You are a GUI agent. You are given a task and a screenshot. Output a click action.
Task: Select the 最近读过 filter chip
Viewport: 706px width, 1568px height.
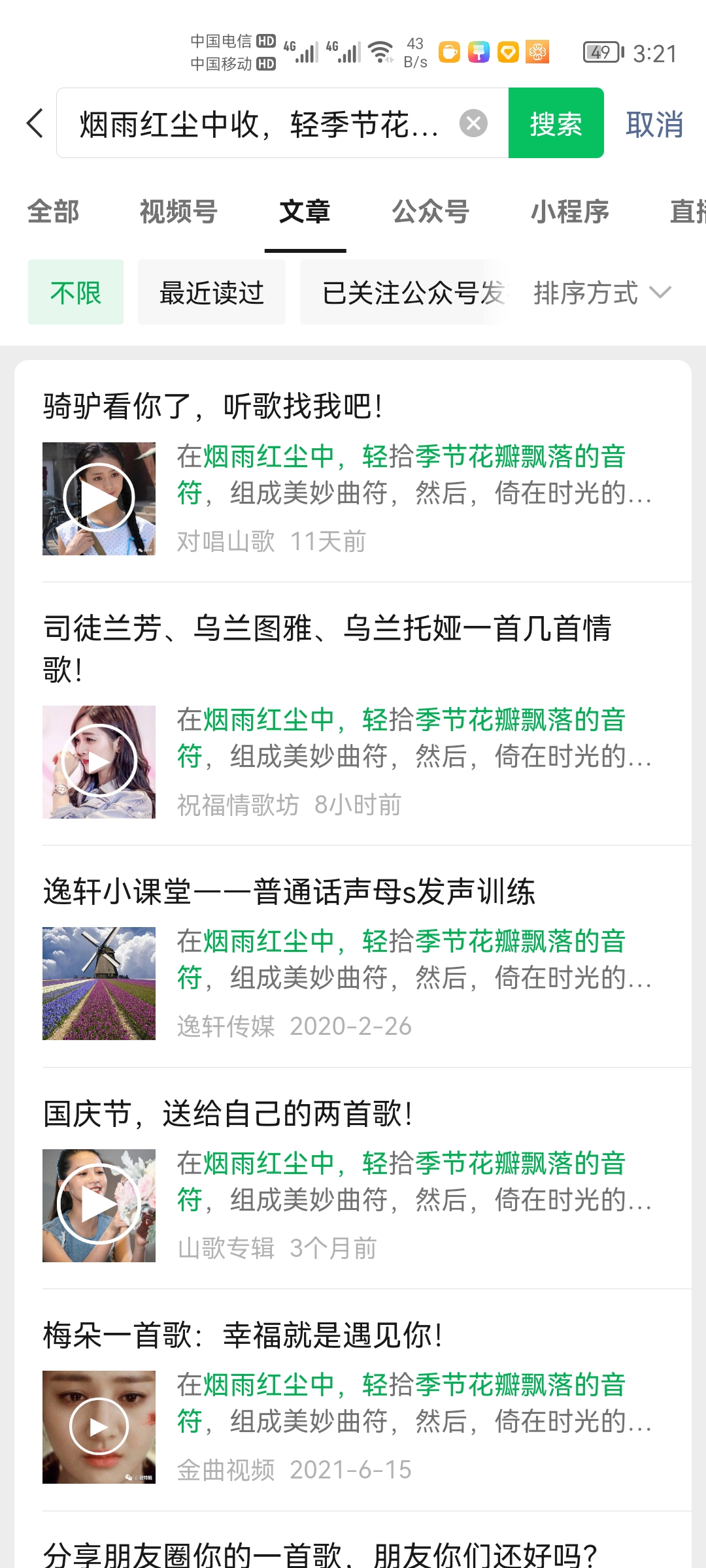(212, 292)
